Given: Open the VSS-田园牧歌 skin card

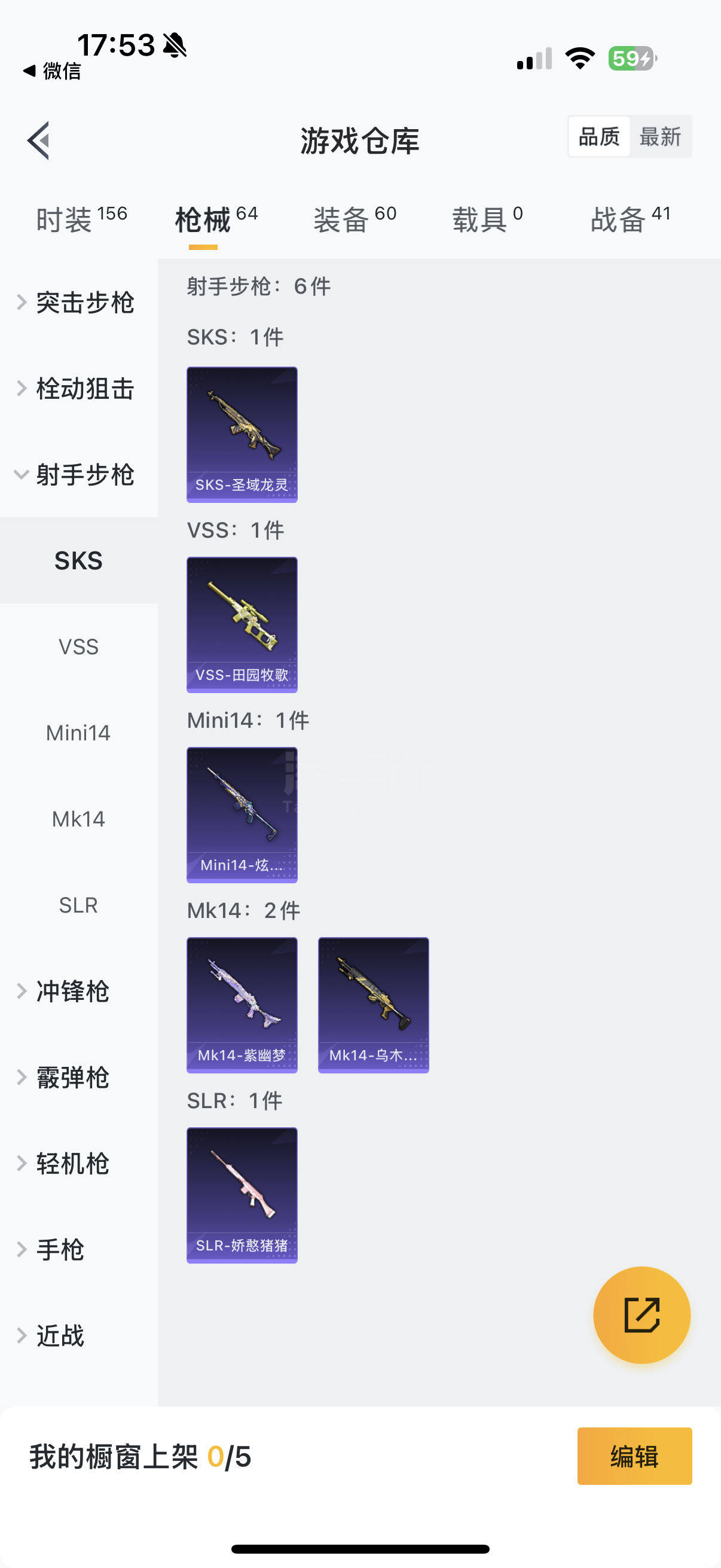Looking at the screenshot, I should click(242, 624).
